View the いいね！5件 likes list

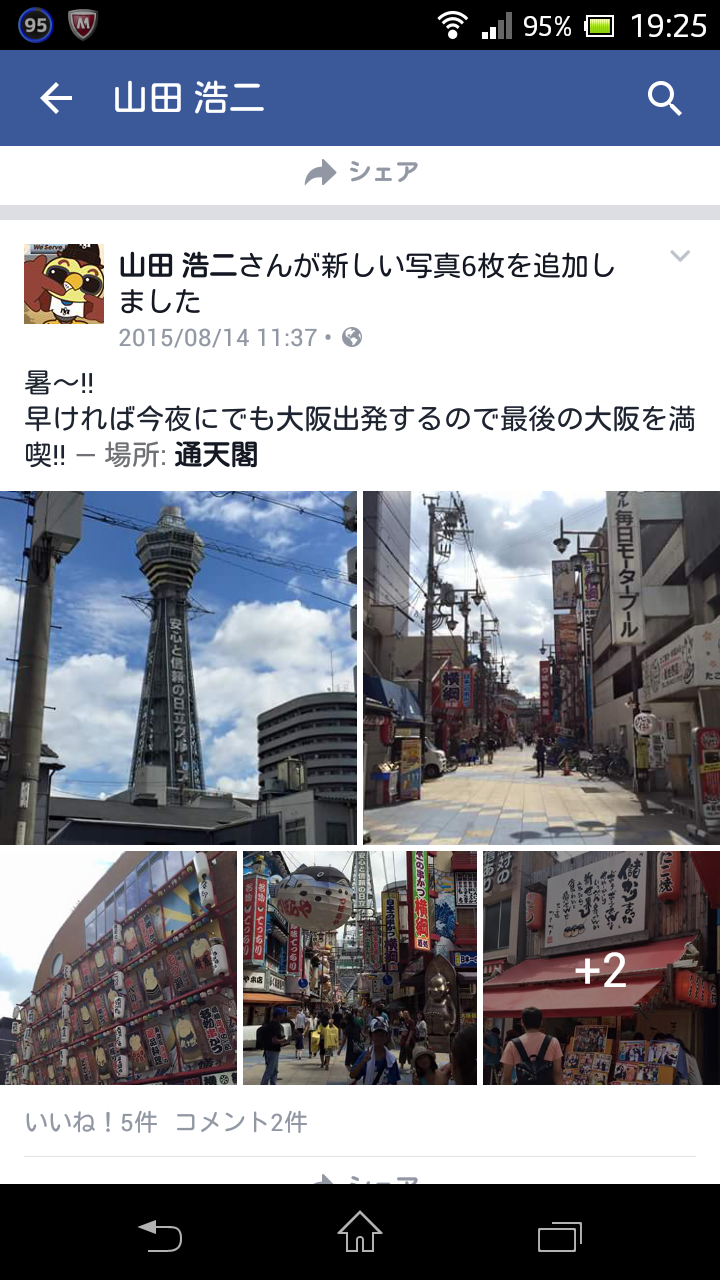tap(91, 1122)
